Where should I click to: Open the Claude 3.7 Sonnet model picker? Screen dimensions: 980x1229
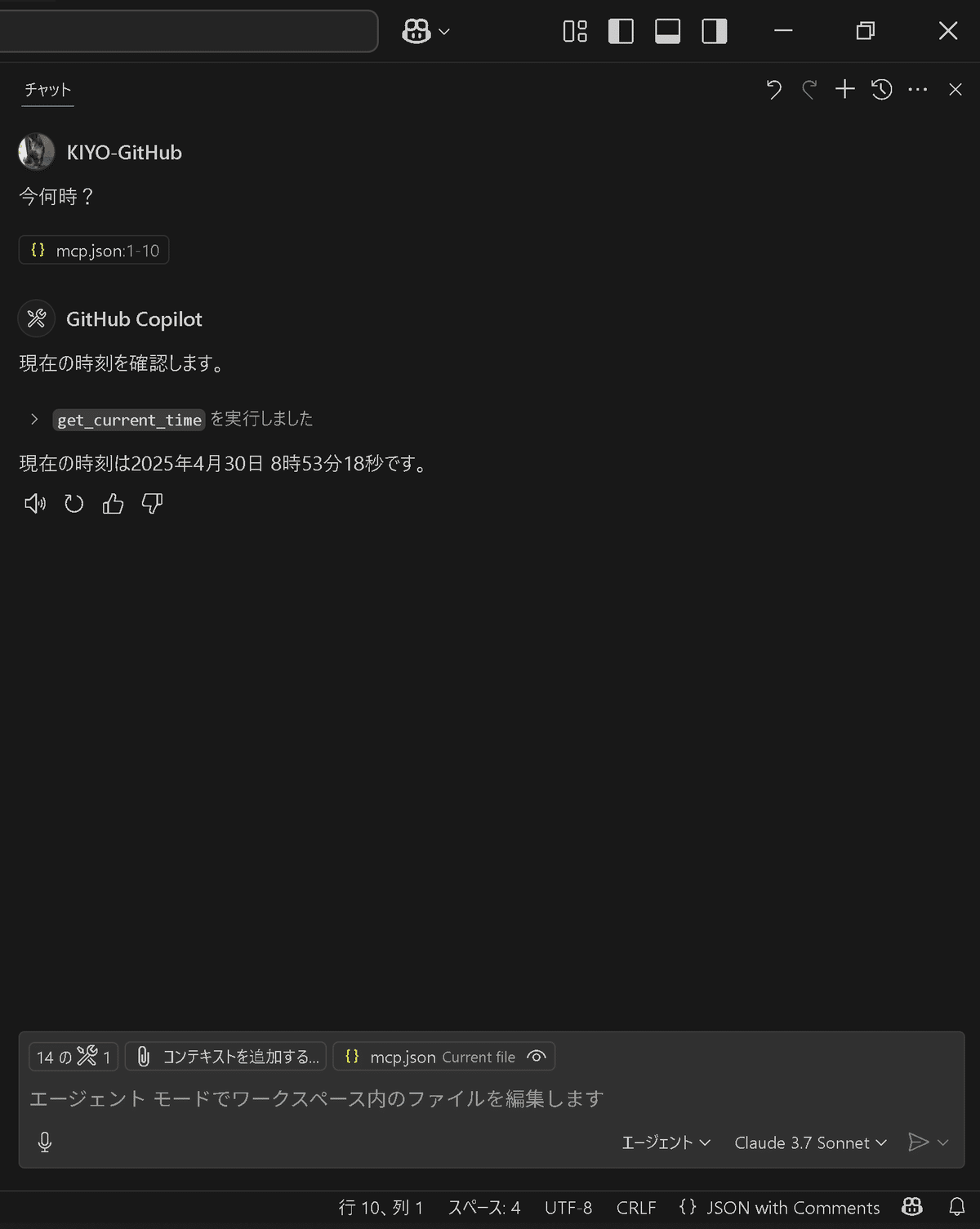pyautogui.click(x=808, y=1142)
